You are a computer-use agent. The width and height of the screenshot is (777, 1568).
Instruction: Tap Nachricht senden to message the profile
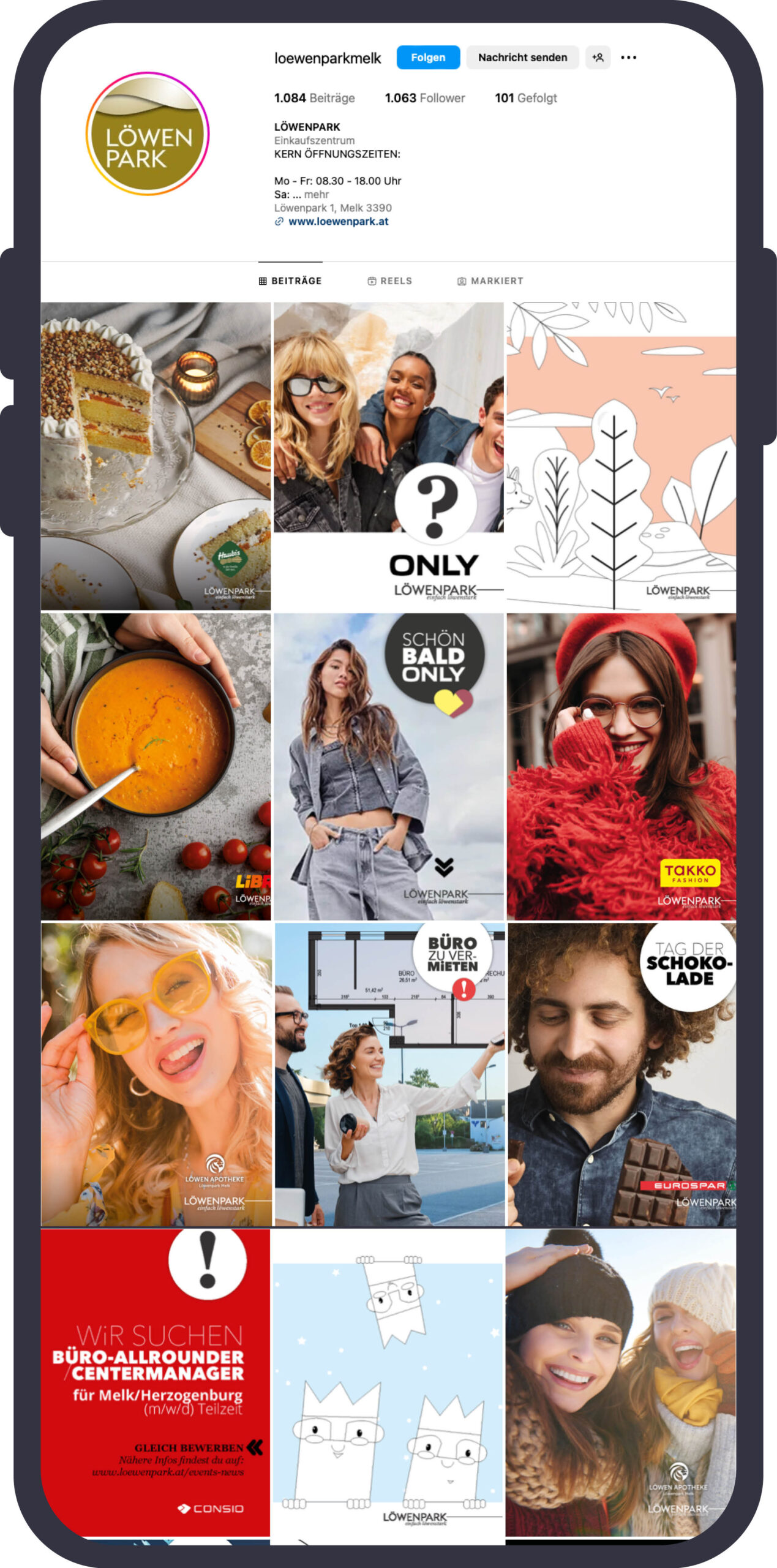pyautogui.click(x=522, y=58)
